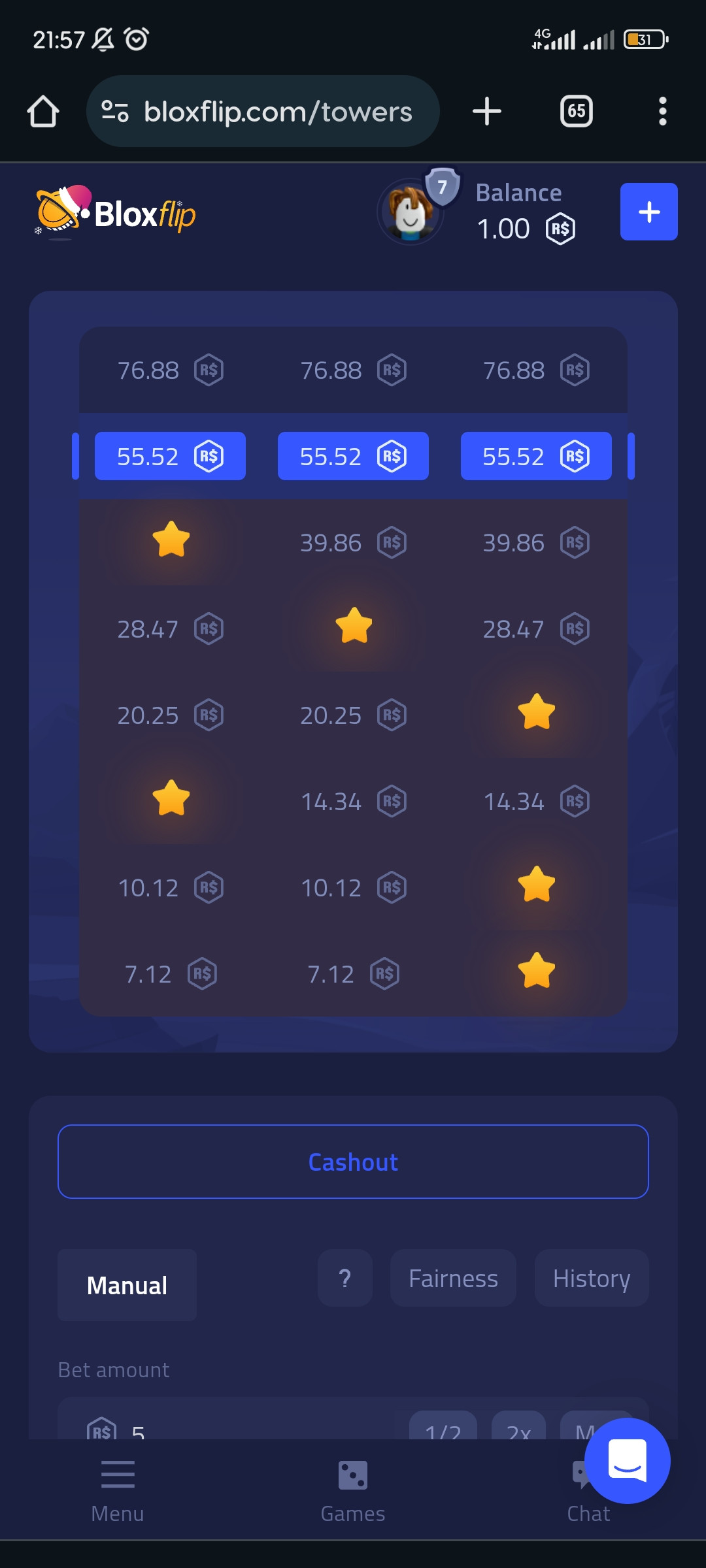The height and width of the screenshot is (1568, 706).
Task: Open the support chat bubble
Action: click(627, 1461)
